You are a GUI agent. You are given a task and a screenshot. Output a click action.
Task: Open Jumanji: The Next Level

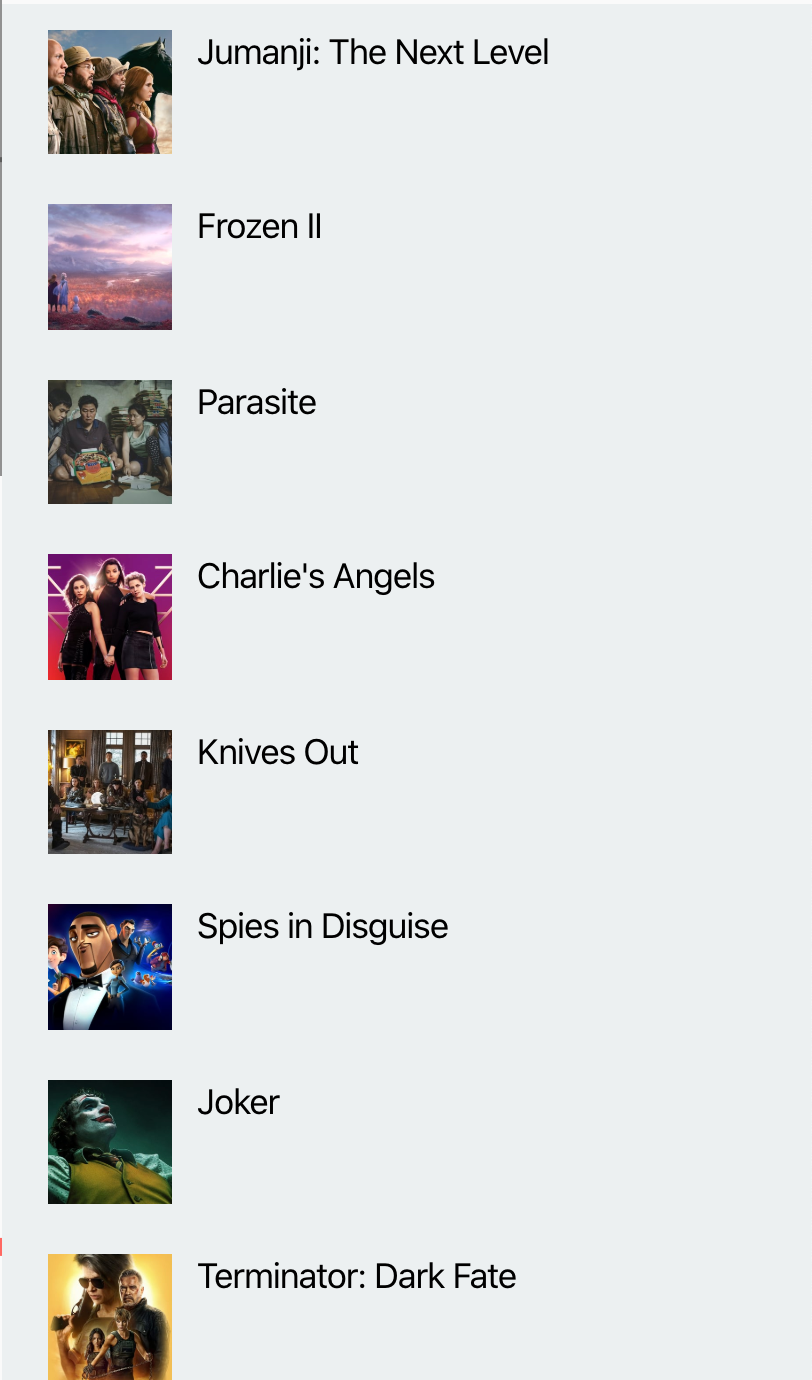click(x=372, y=53)
